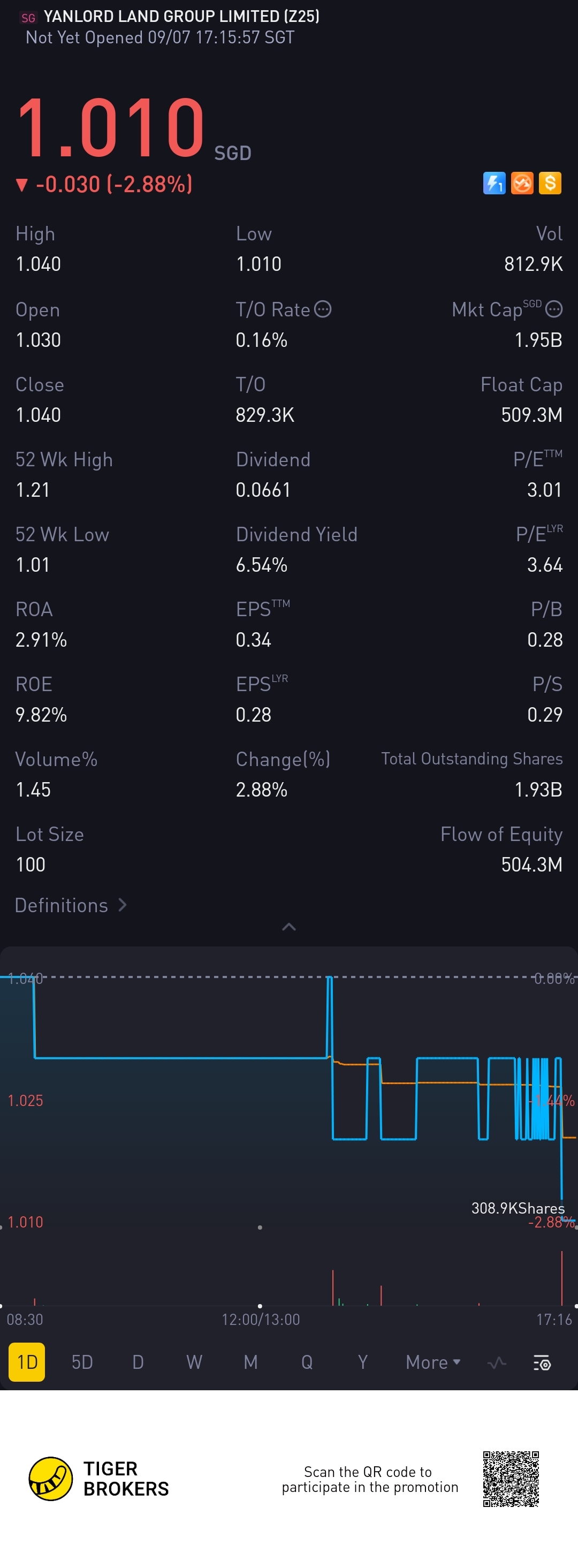Screen dimensions: 578x1568
Task: Open the chart indicator line icon
Action: [x=497, y=1362]
